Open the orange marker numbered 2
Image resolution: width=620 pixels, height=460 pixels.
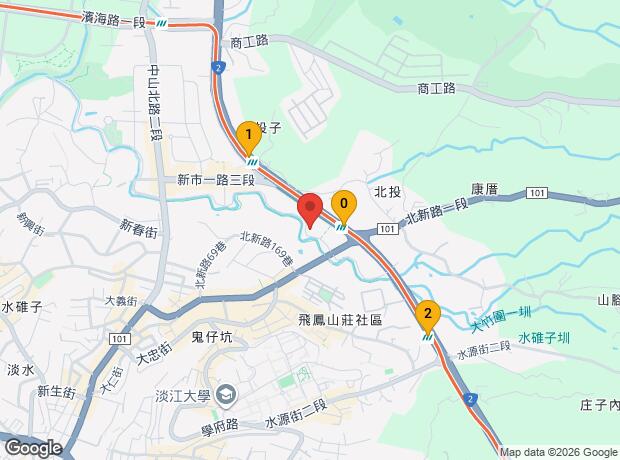[428, 318]
